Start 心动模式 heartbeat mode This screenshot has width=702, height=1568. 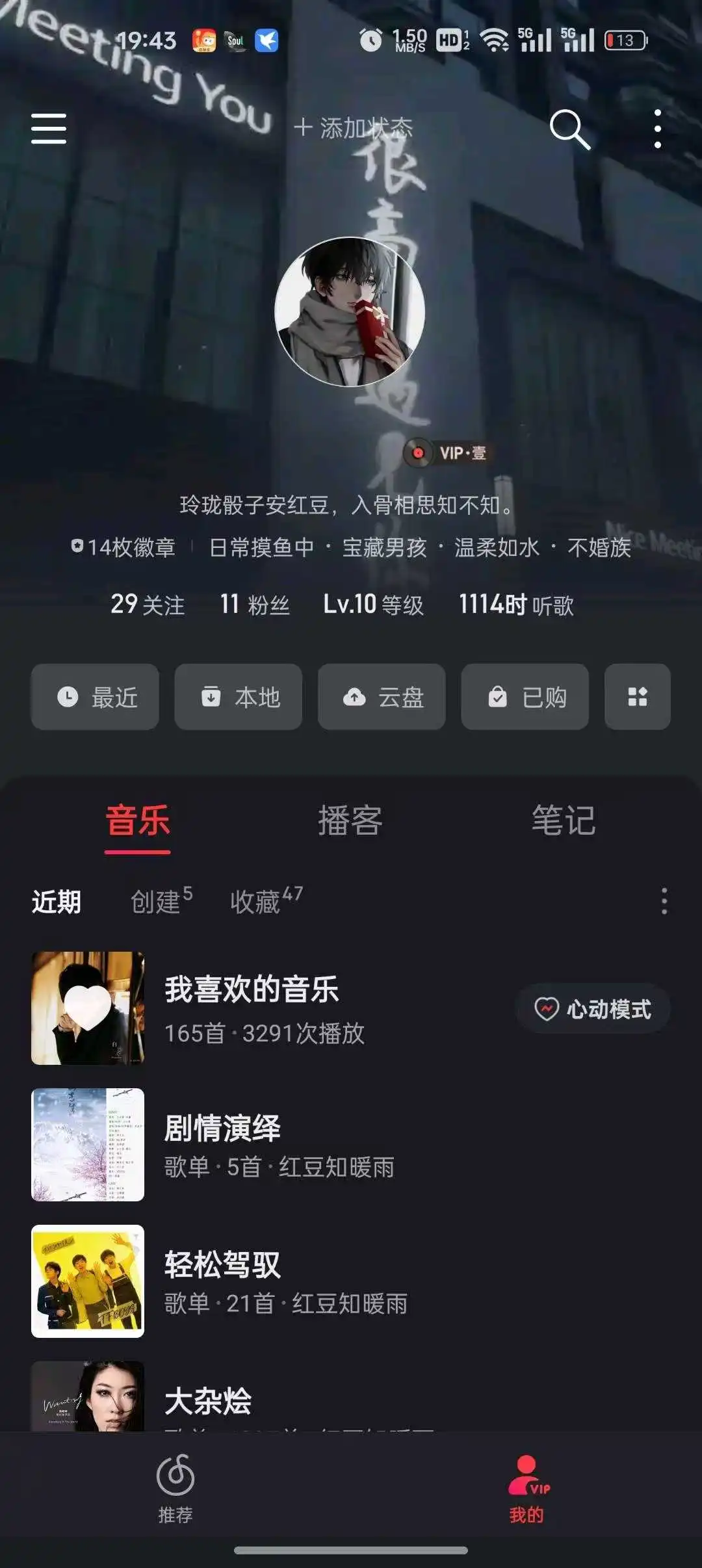tap(593, 1009)
